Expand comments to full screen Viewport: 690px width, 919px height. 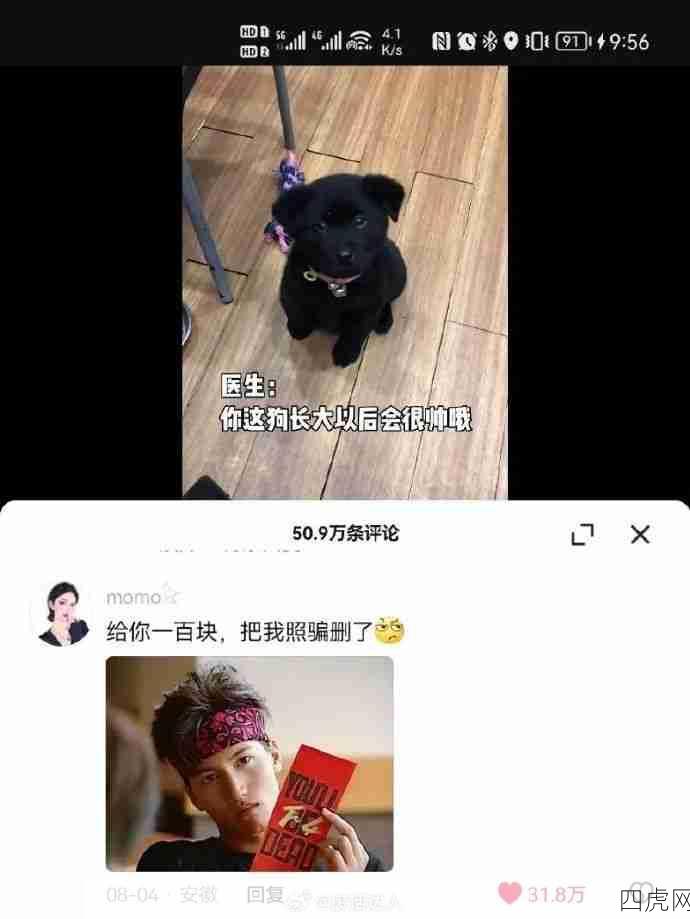(x=582, y=534)
